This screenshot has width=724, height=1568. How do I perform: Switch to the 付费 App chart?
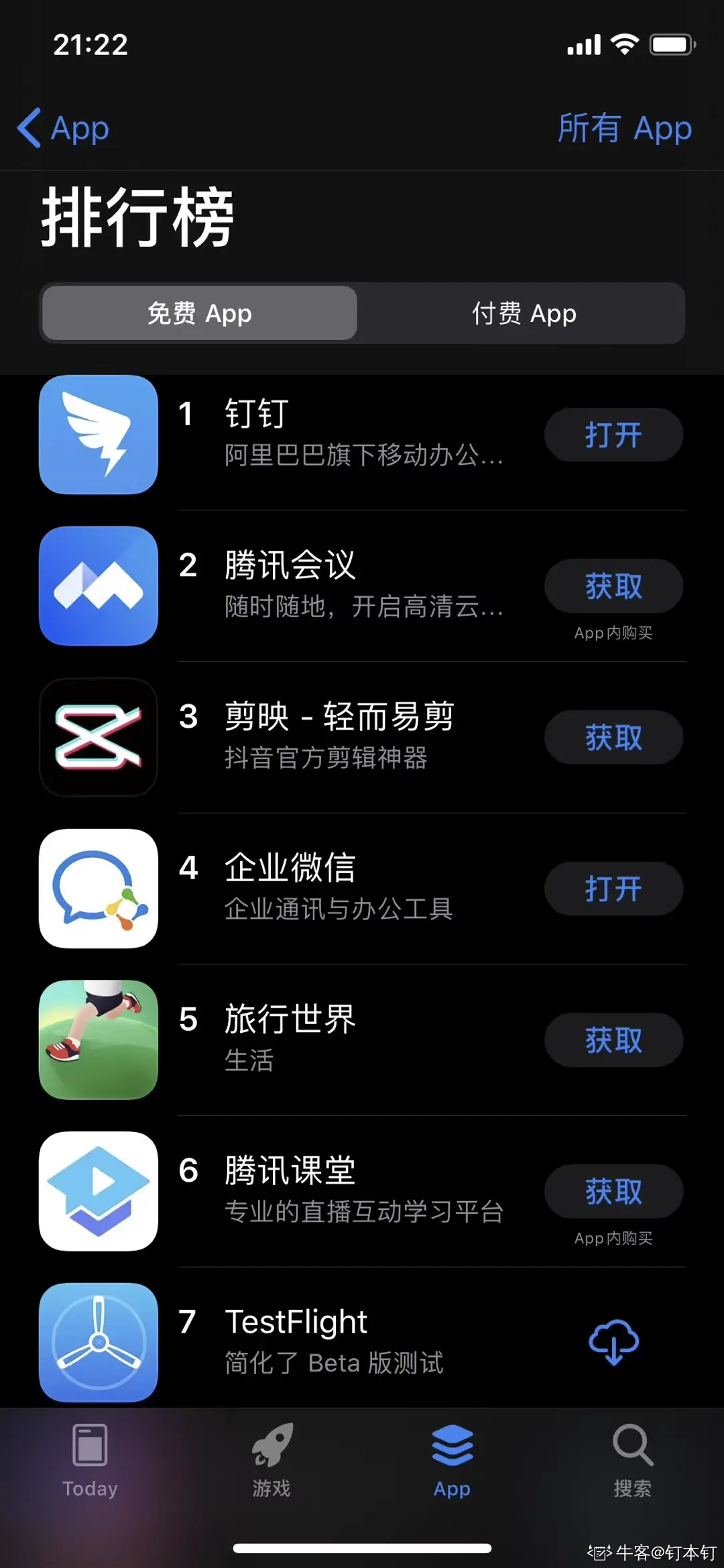524,313
